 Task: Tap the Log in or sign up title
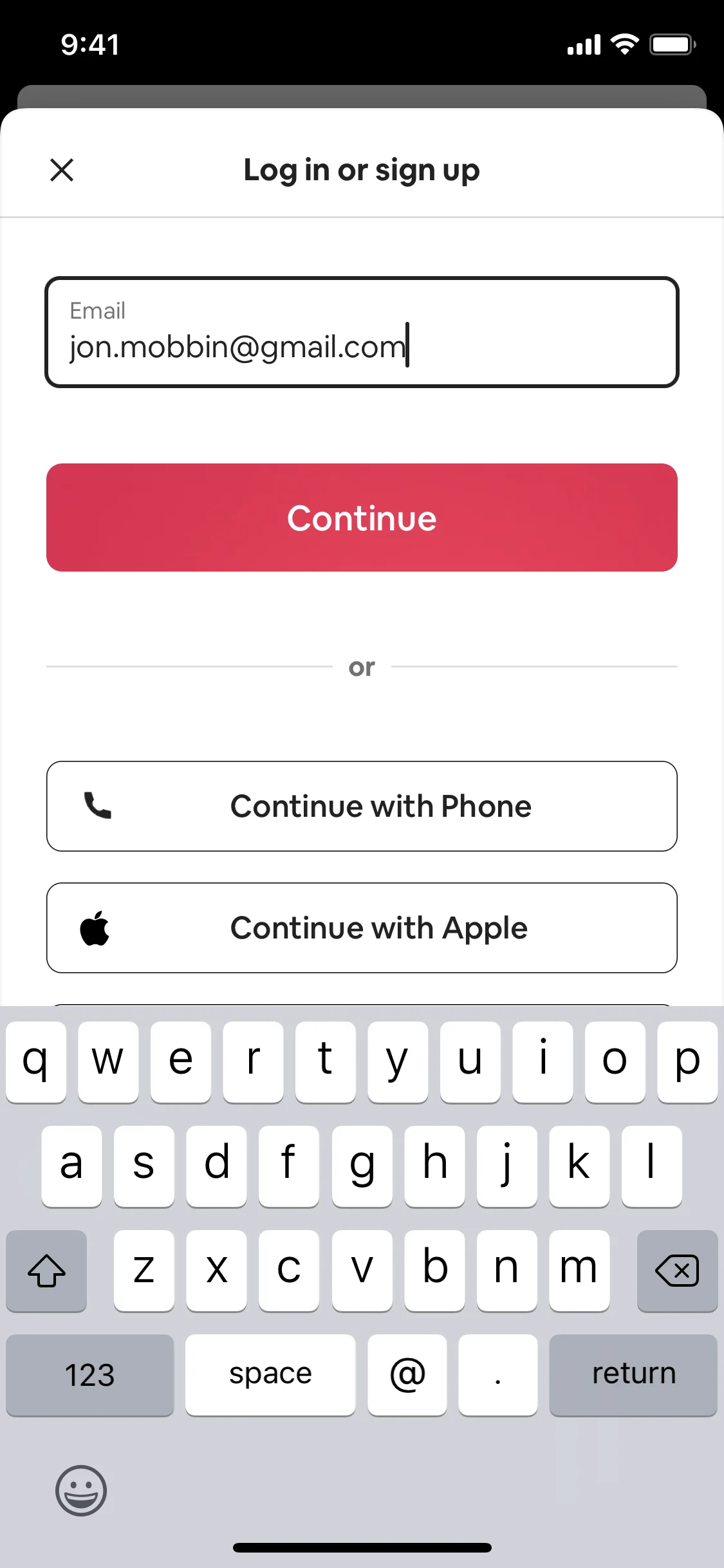[362, 170]
